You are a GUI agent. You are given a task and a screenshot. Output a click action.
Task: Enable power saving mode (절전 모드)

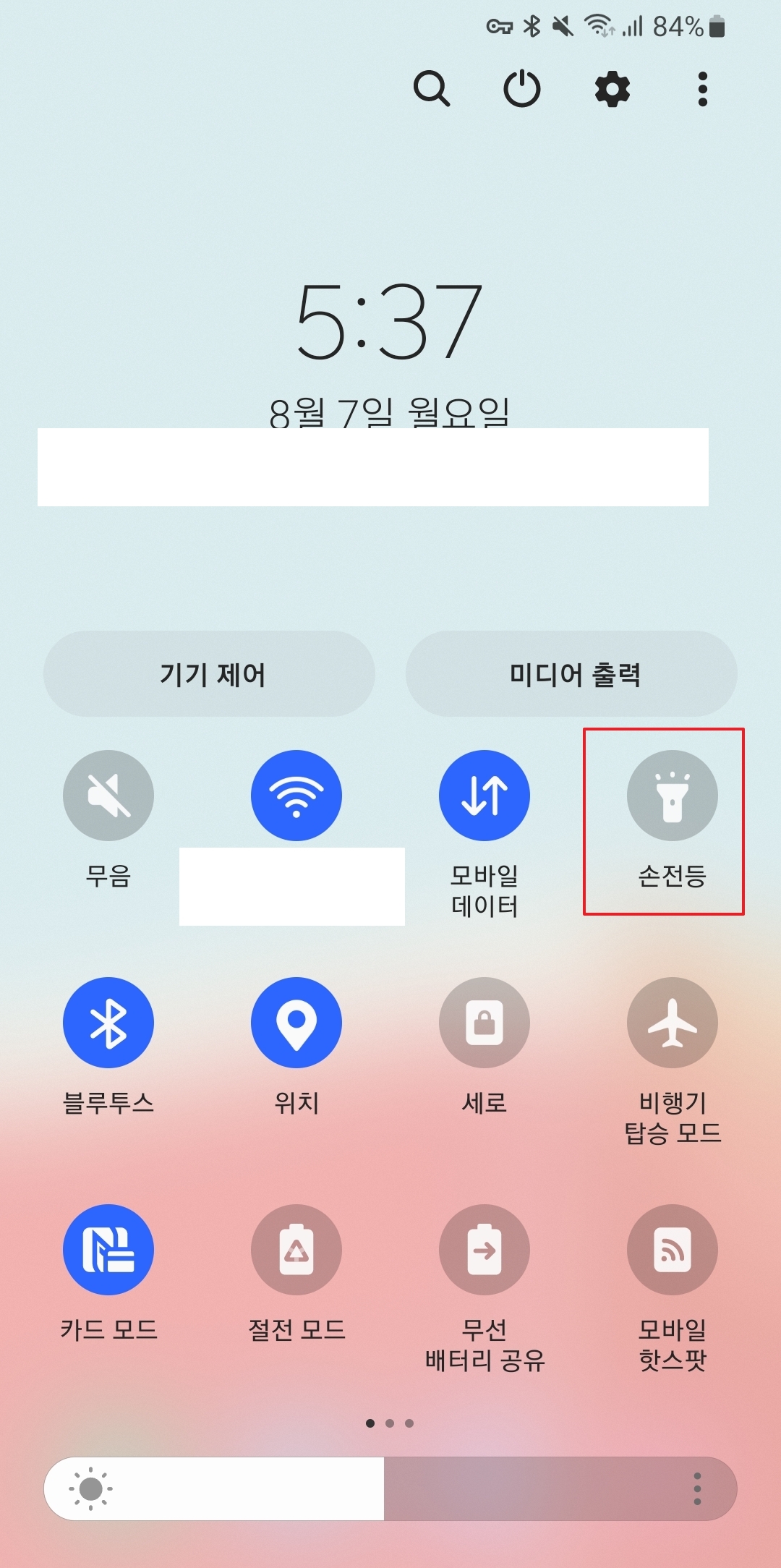click(296, 1248)
